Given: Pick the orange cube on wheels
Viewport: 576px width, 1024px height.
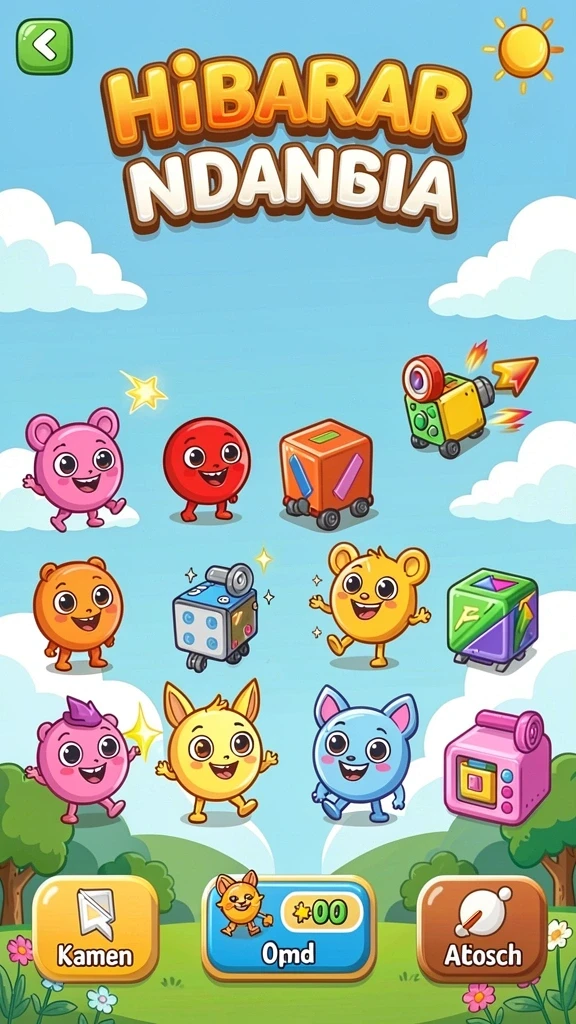Looking at the screenshot, I should point(327,473).
